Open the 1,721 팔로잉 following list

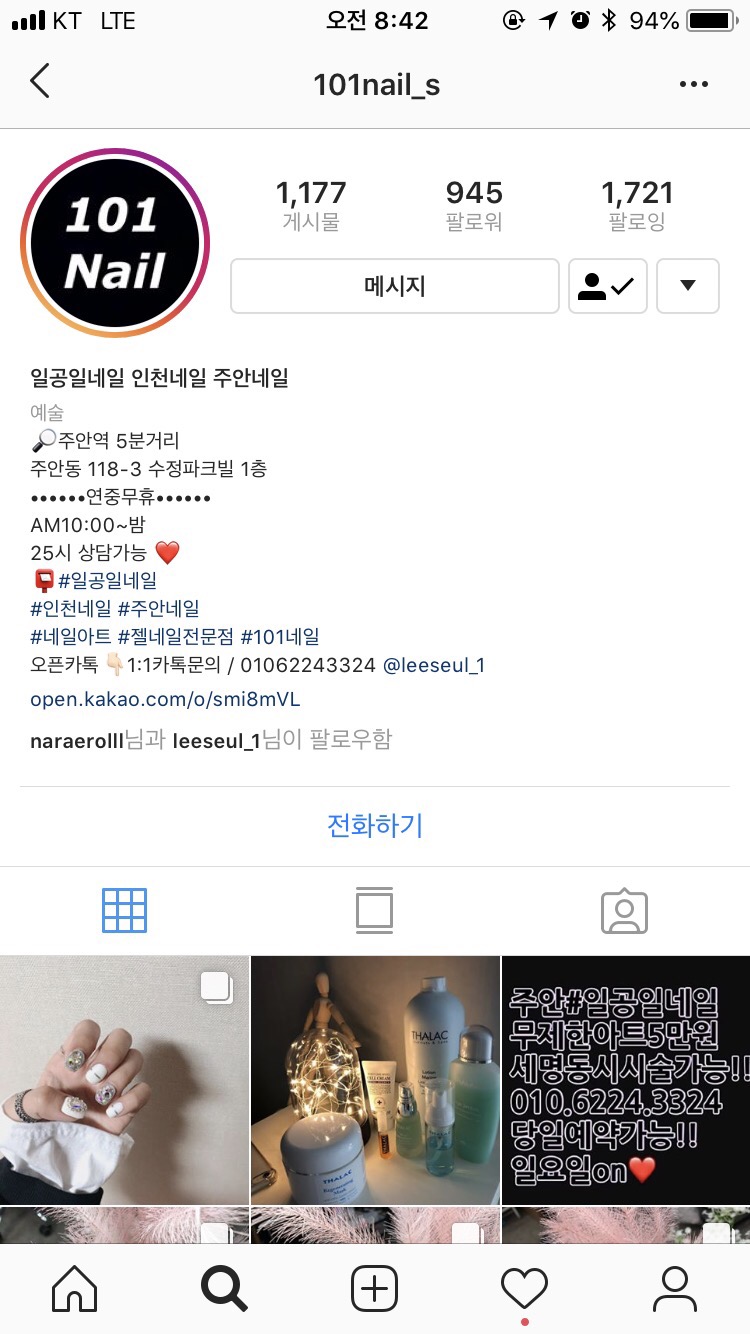(x=637, y=205)
